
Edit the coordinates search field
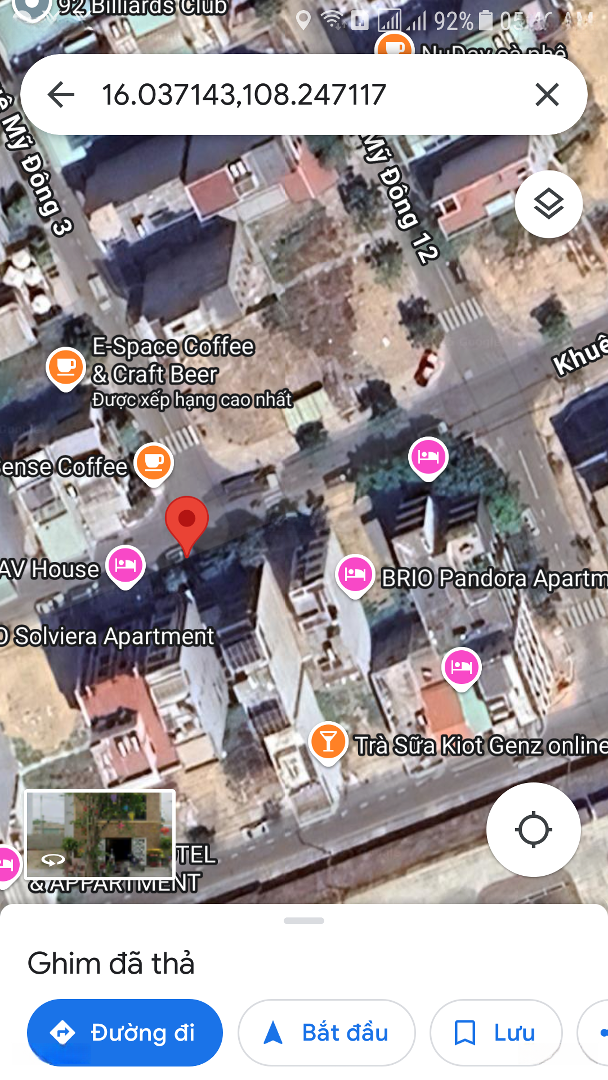click(300, 95)
